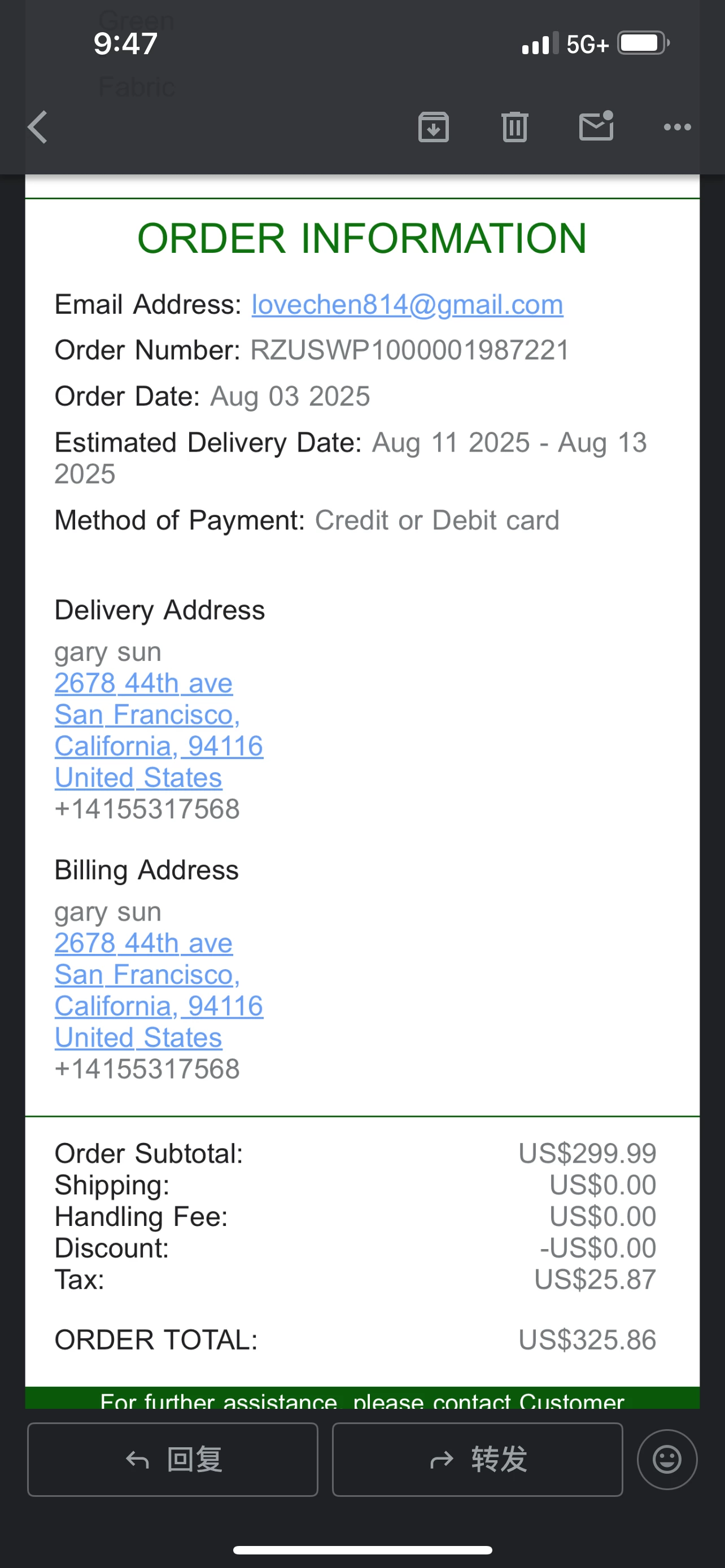The height and width of the screenshot is (1568, 725).
Task: Open the billing address street link
Action: [143, 943]
